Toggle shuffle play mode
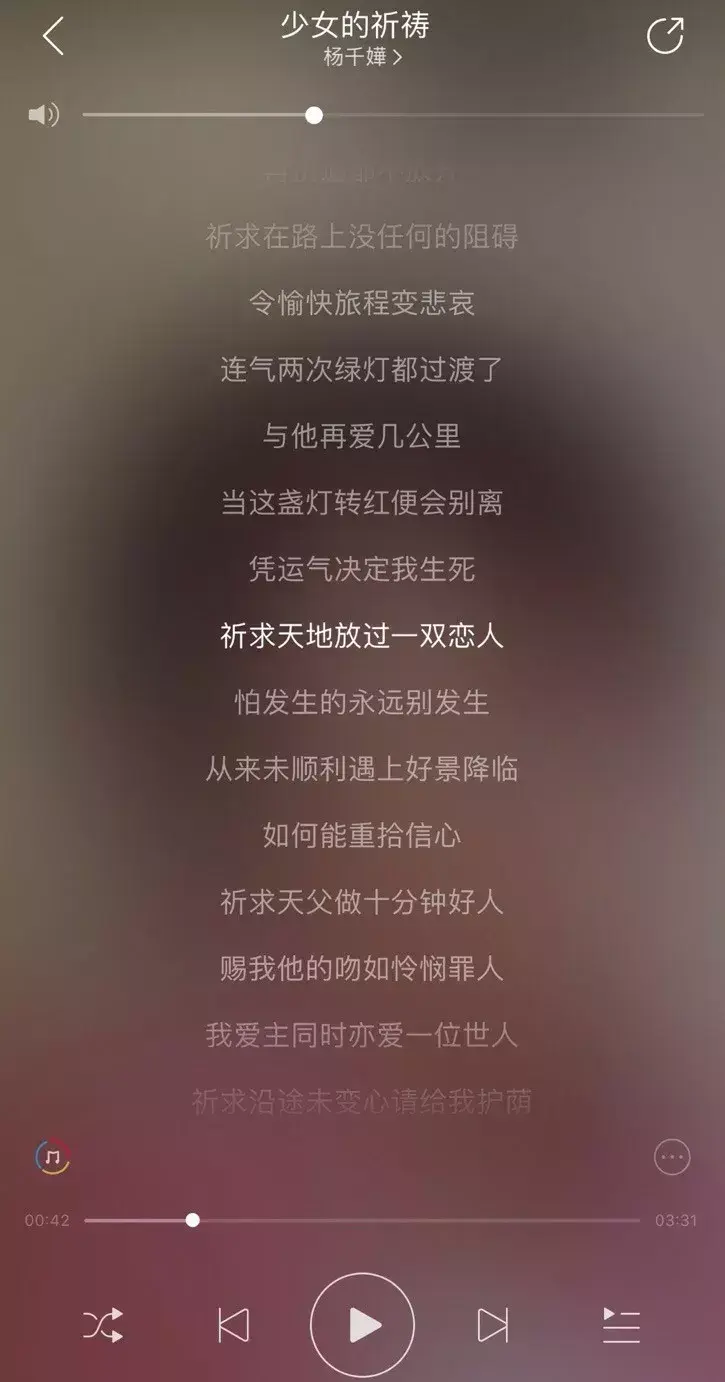Viewport: 725px width, 1382px height. 103,1325
